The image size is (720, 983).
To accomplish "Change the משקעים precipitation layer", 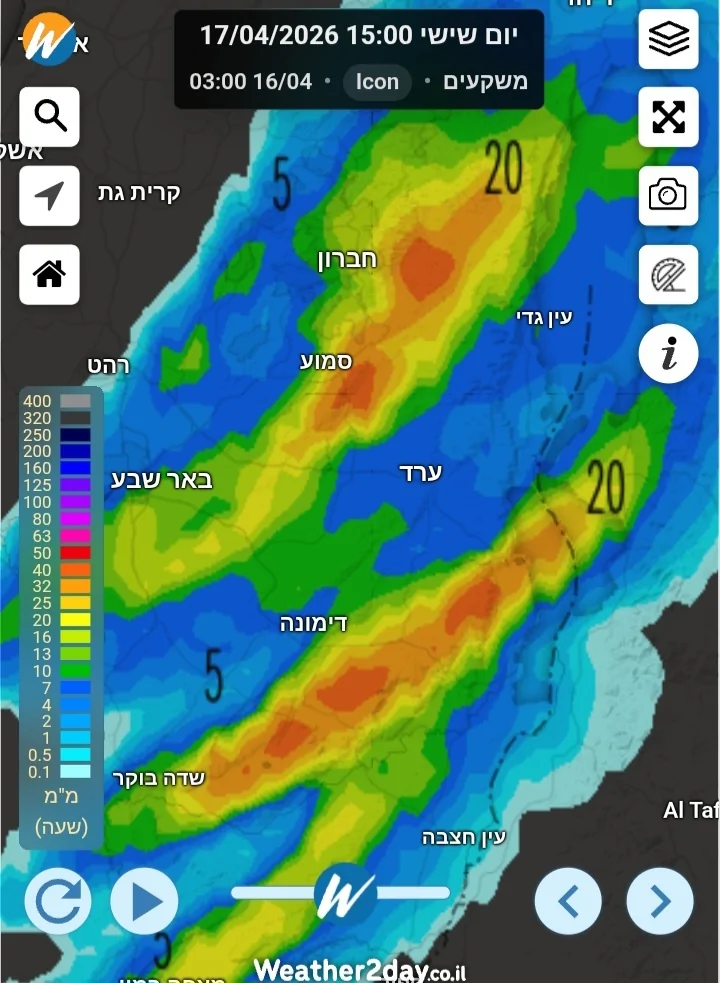I will (x=485, y=82).
